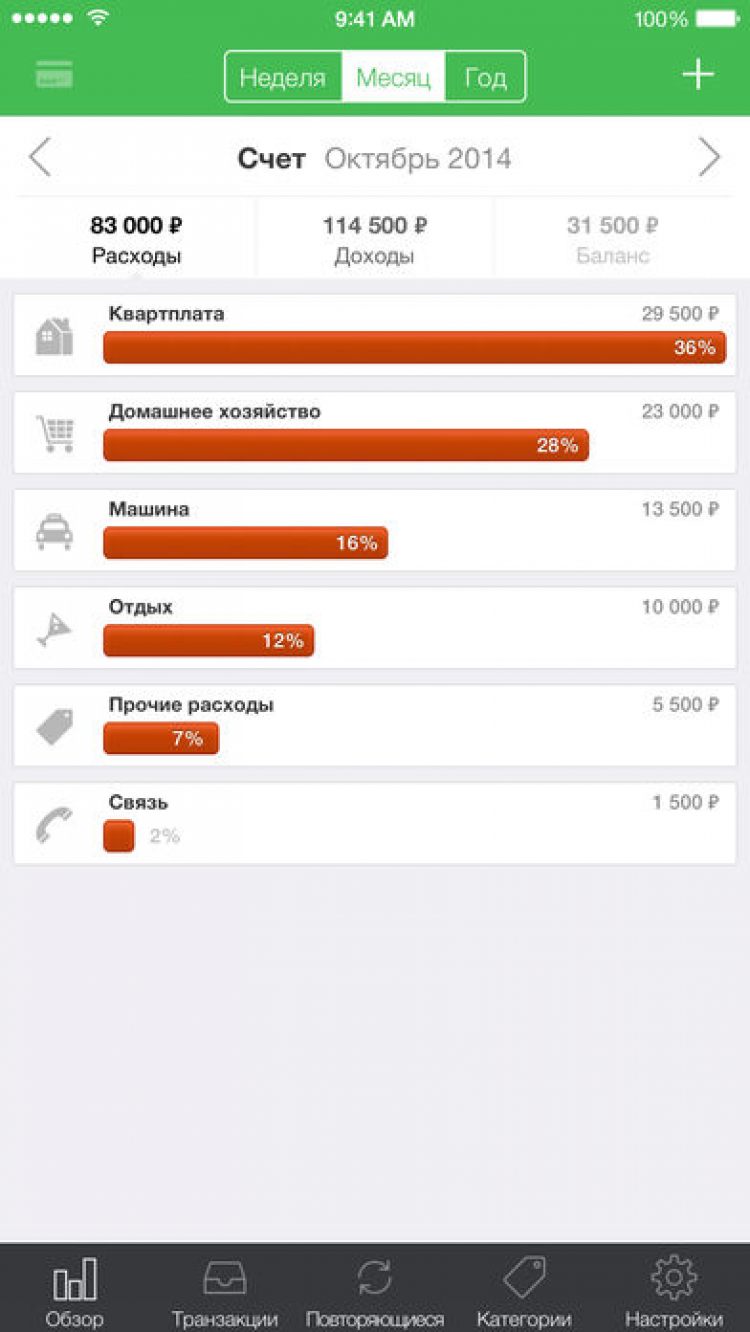Add a new transaction with plus
750x1332 pixels.
pyautogui.click(x=697, y=76)
